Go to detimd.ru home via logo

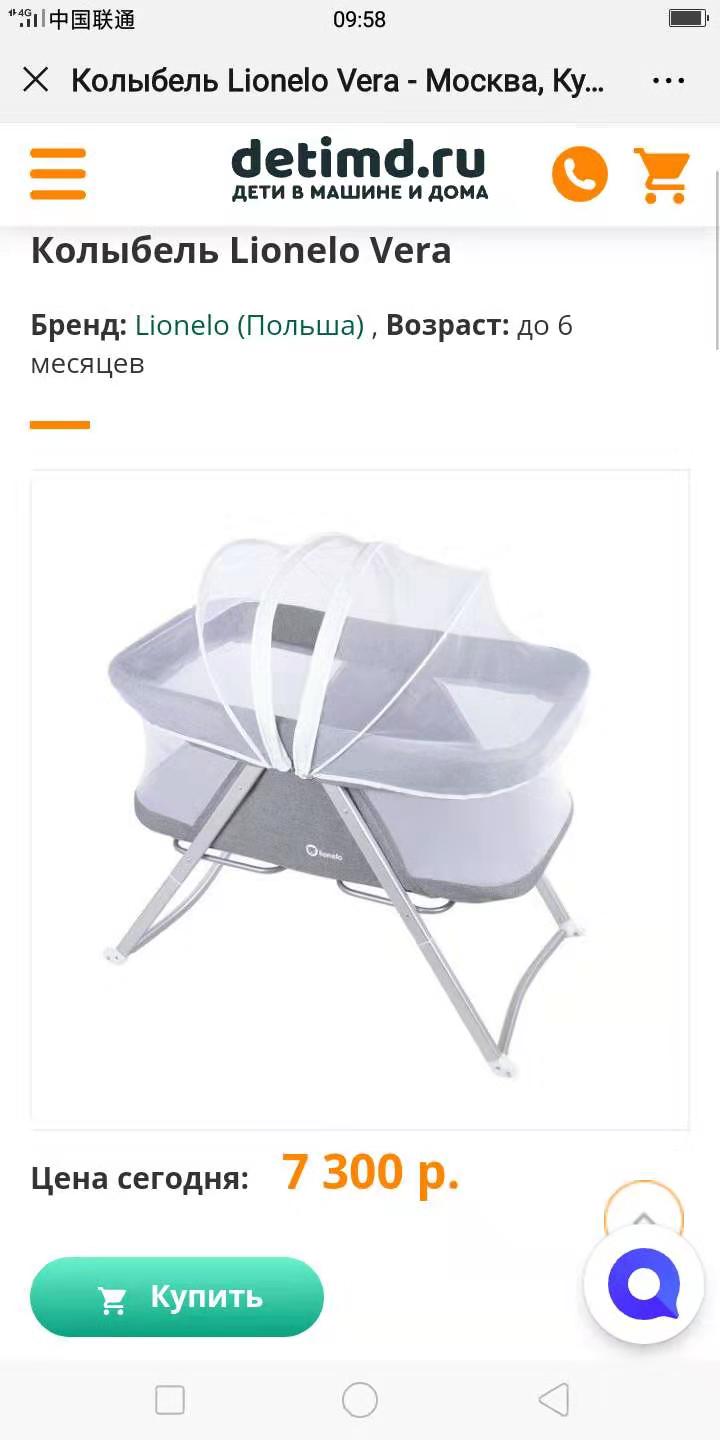359,172
